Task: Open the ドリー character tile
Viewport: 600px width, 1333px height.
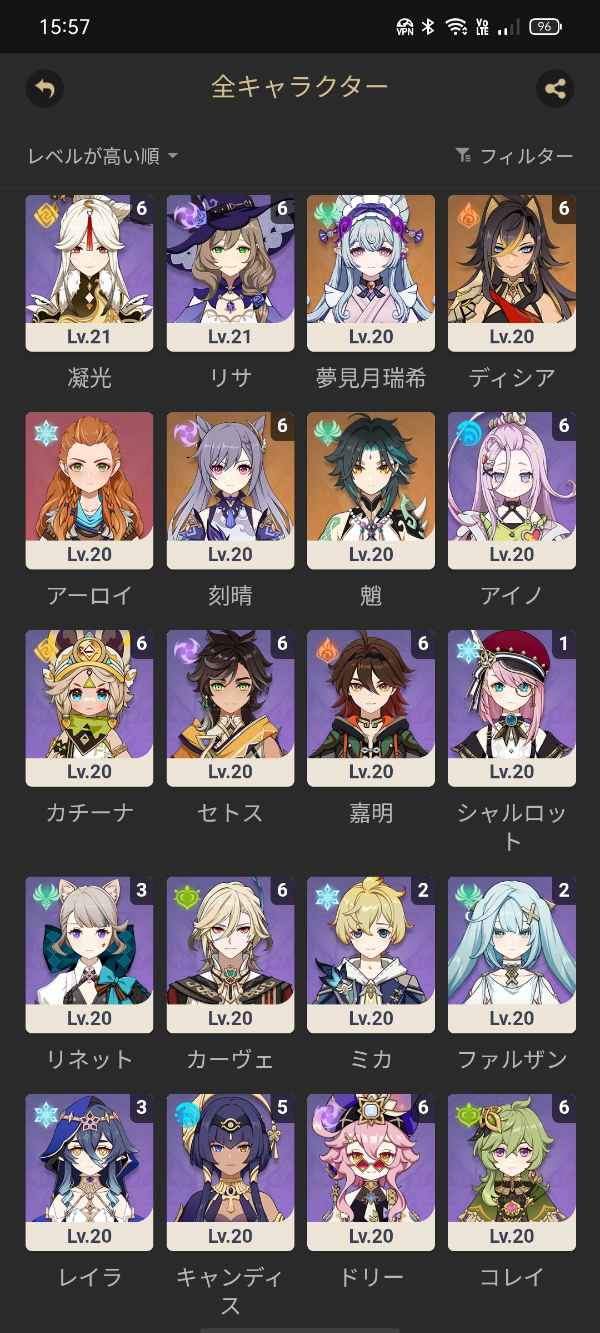Action: tap(371, 1172)
